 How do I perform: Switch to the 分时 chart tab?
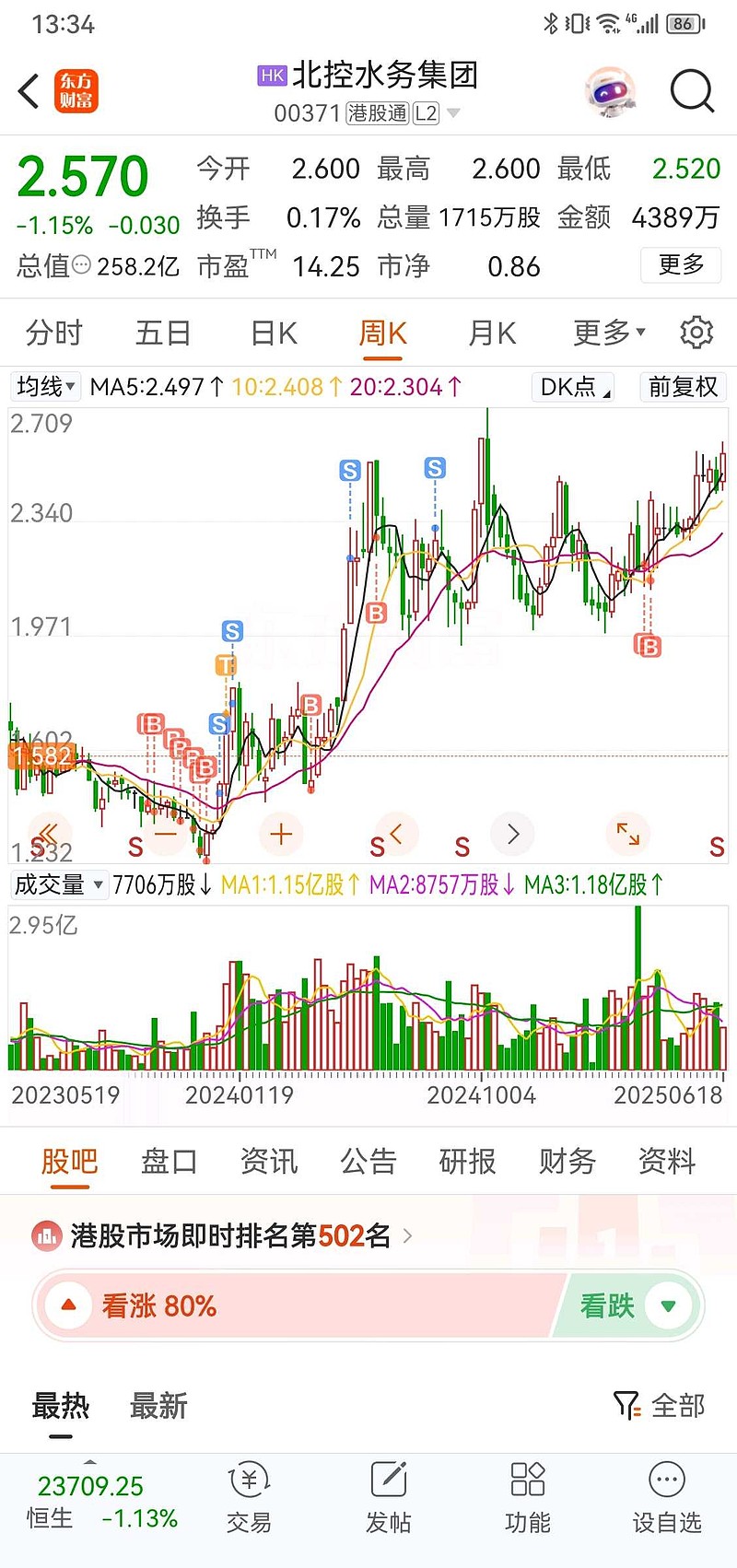tap(54, 333)
